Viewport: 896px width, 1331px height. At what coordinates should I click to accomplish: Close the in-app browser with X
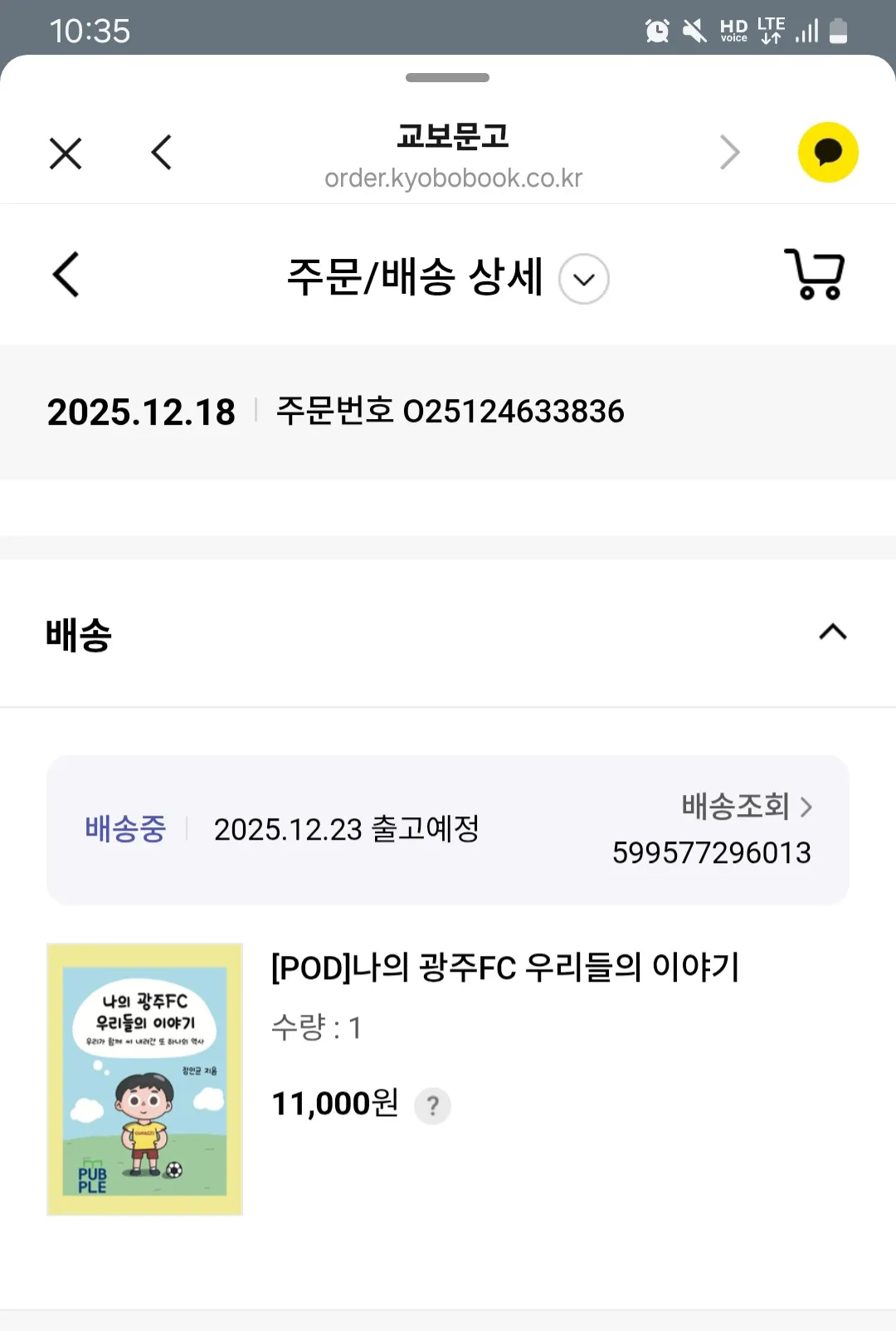pos(66,154)
